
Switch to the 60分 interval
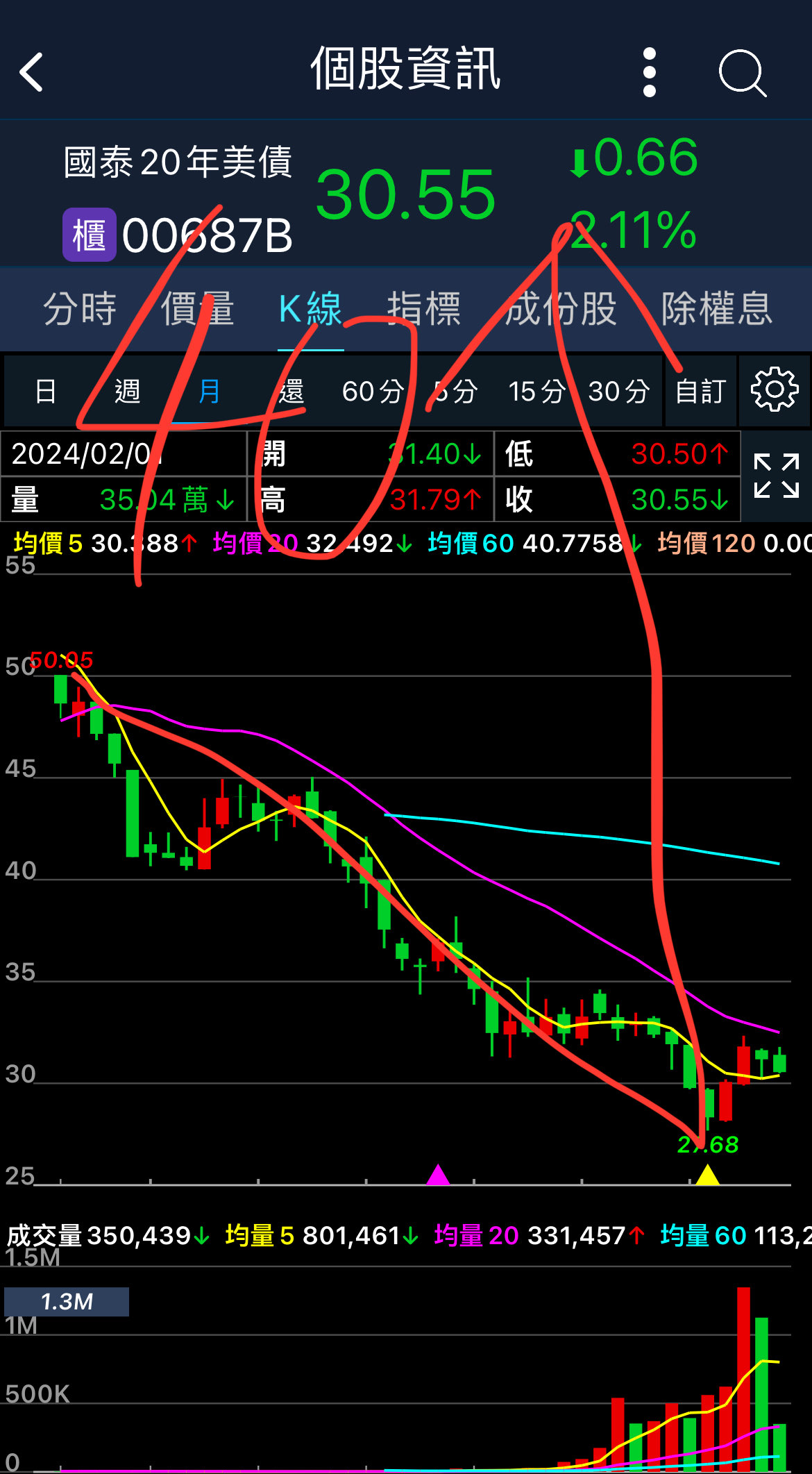tap(373, 392)
